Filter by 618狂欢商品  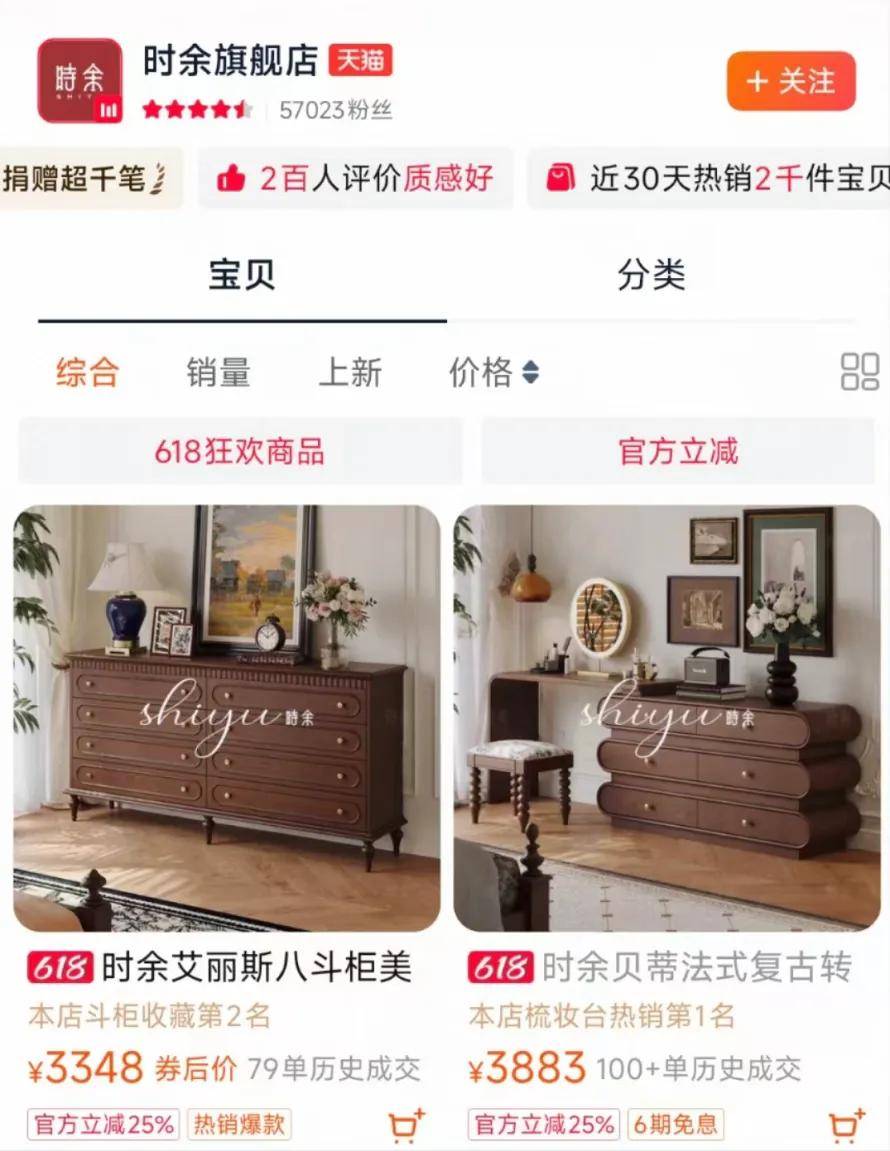[x=240, y=451]
